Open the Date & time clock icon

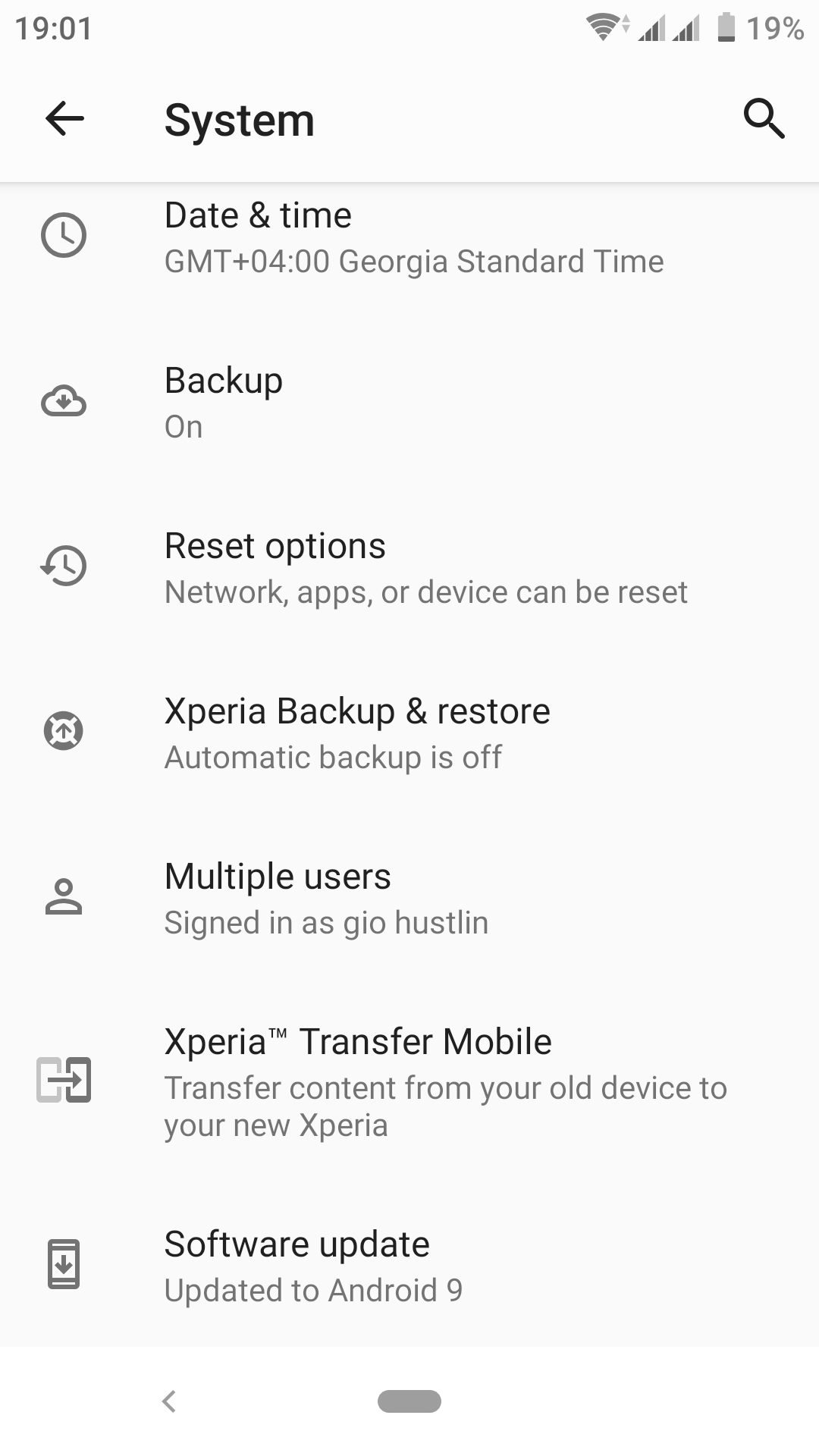(x=64, y=236)
